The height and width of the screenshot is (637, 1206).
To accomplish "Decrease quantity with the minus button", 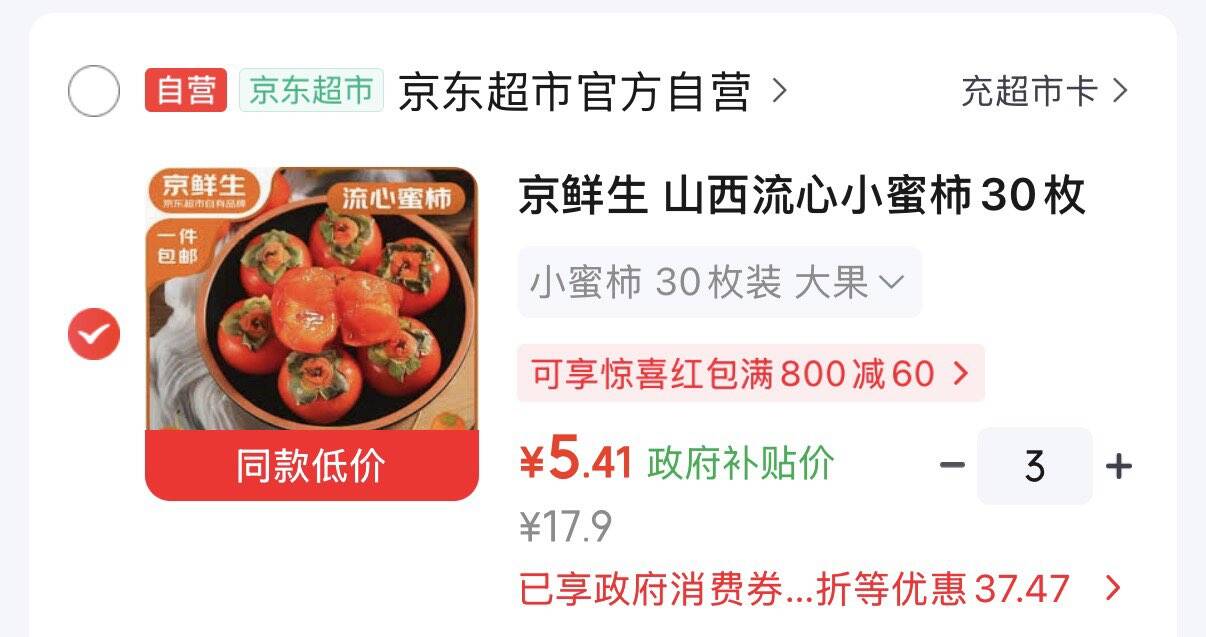I will [x=952, y=465].
